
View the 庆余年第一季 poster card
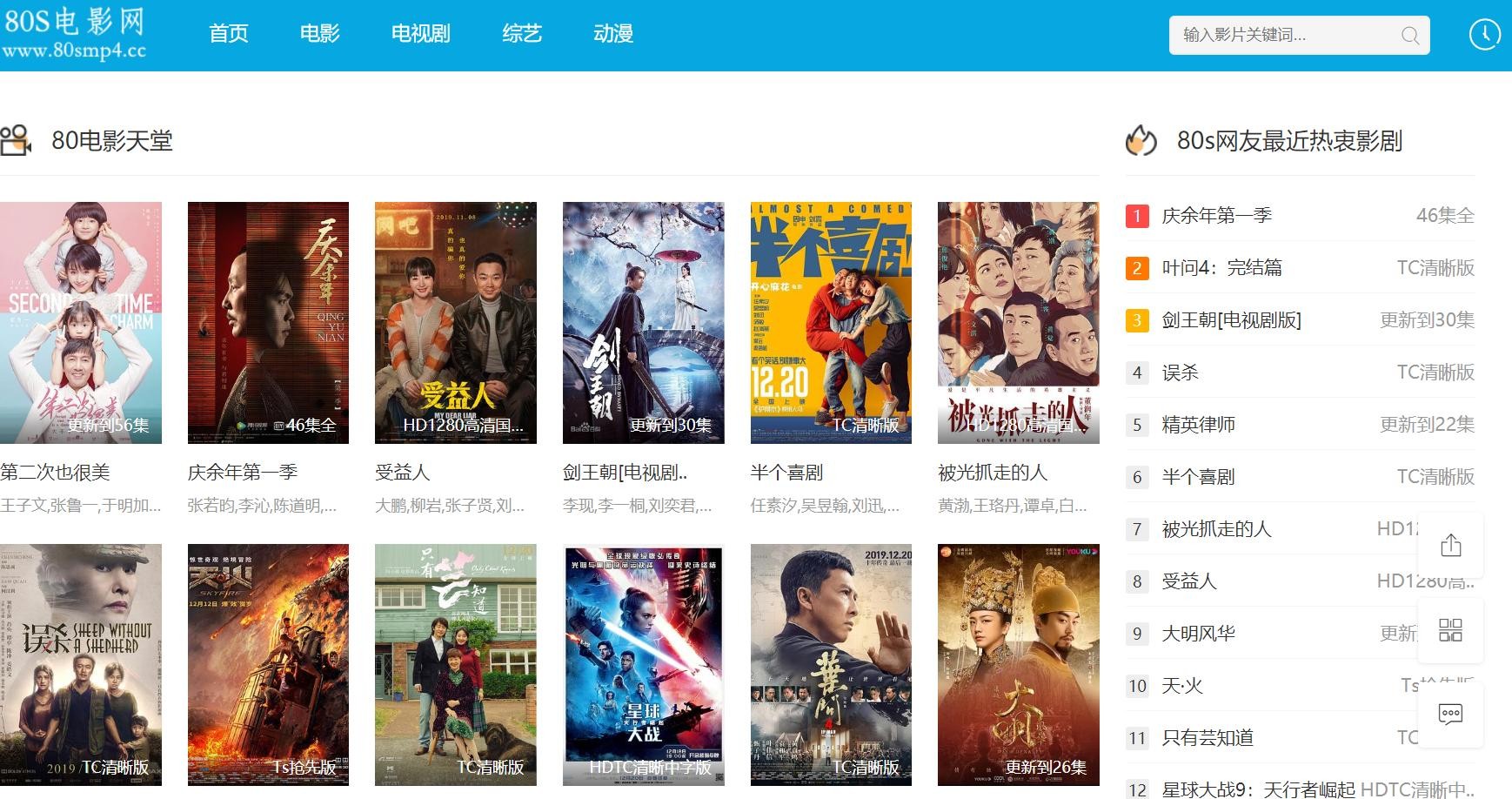[268, 323]
